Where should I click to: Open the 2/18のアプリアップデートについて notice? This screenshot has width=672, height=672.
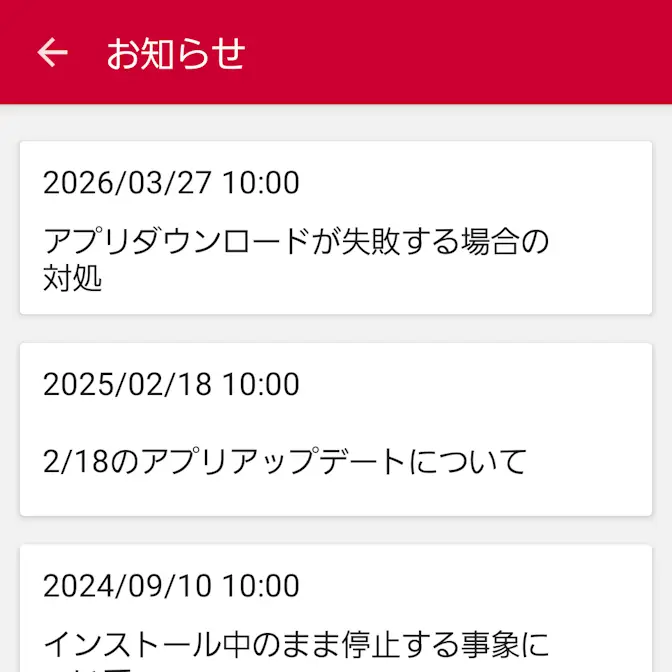[x=336, y=430]
